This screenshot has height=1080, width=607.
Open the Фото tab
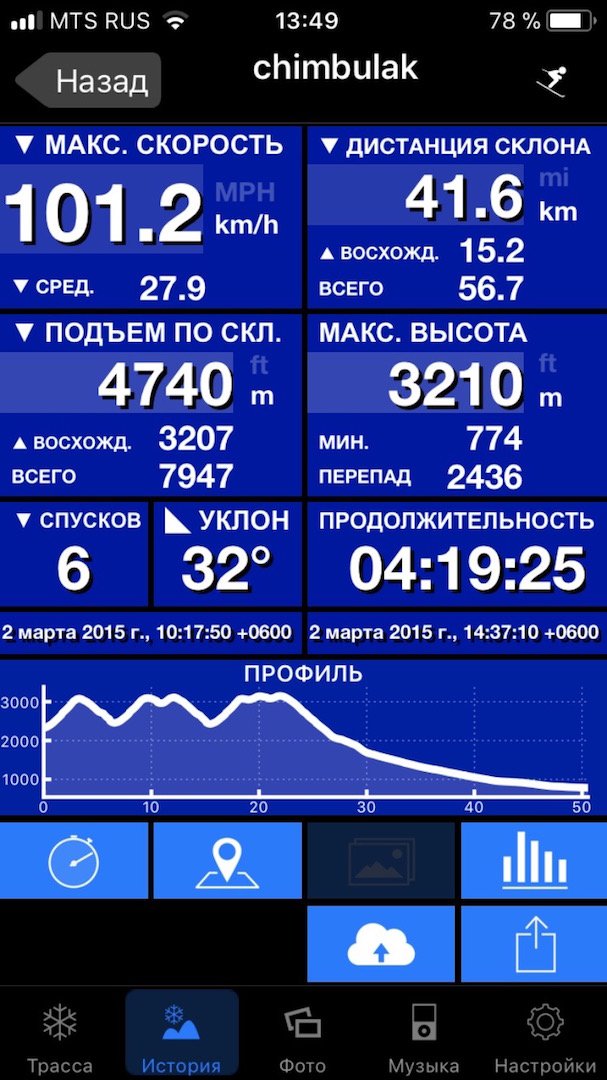coord(302,1038)
